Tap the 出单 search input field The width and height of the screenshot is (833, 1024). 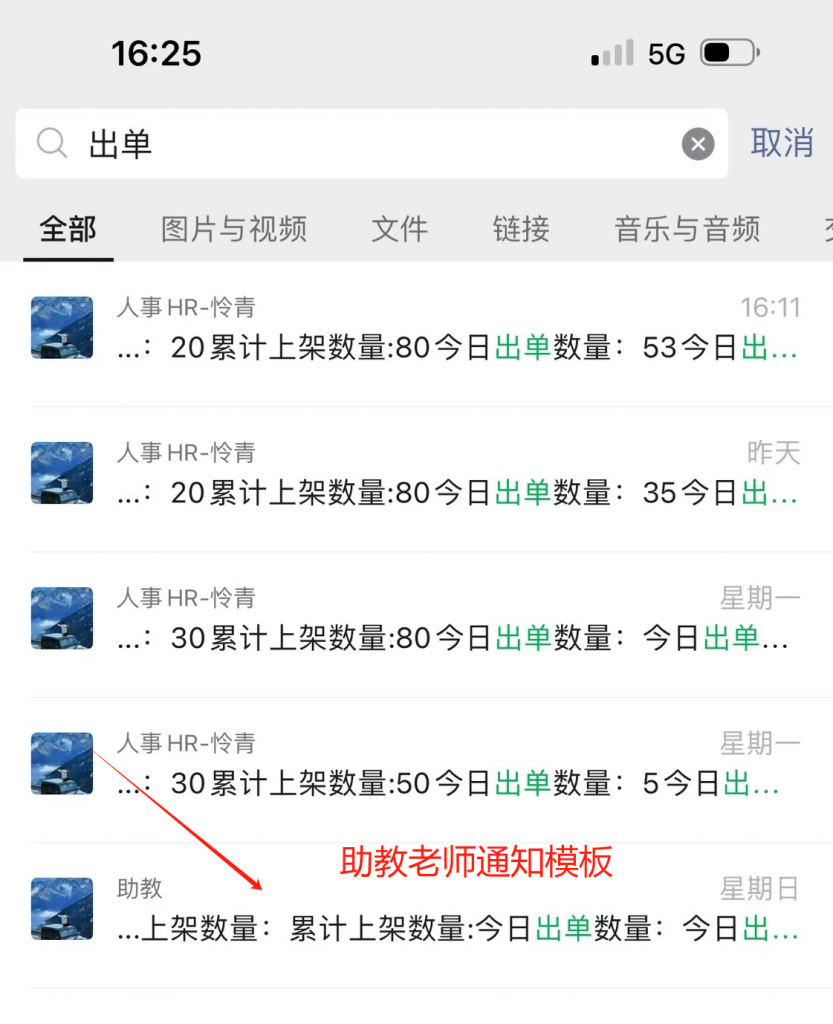pos(300,144)
